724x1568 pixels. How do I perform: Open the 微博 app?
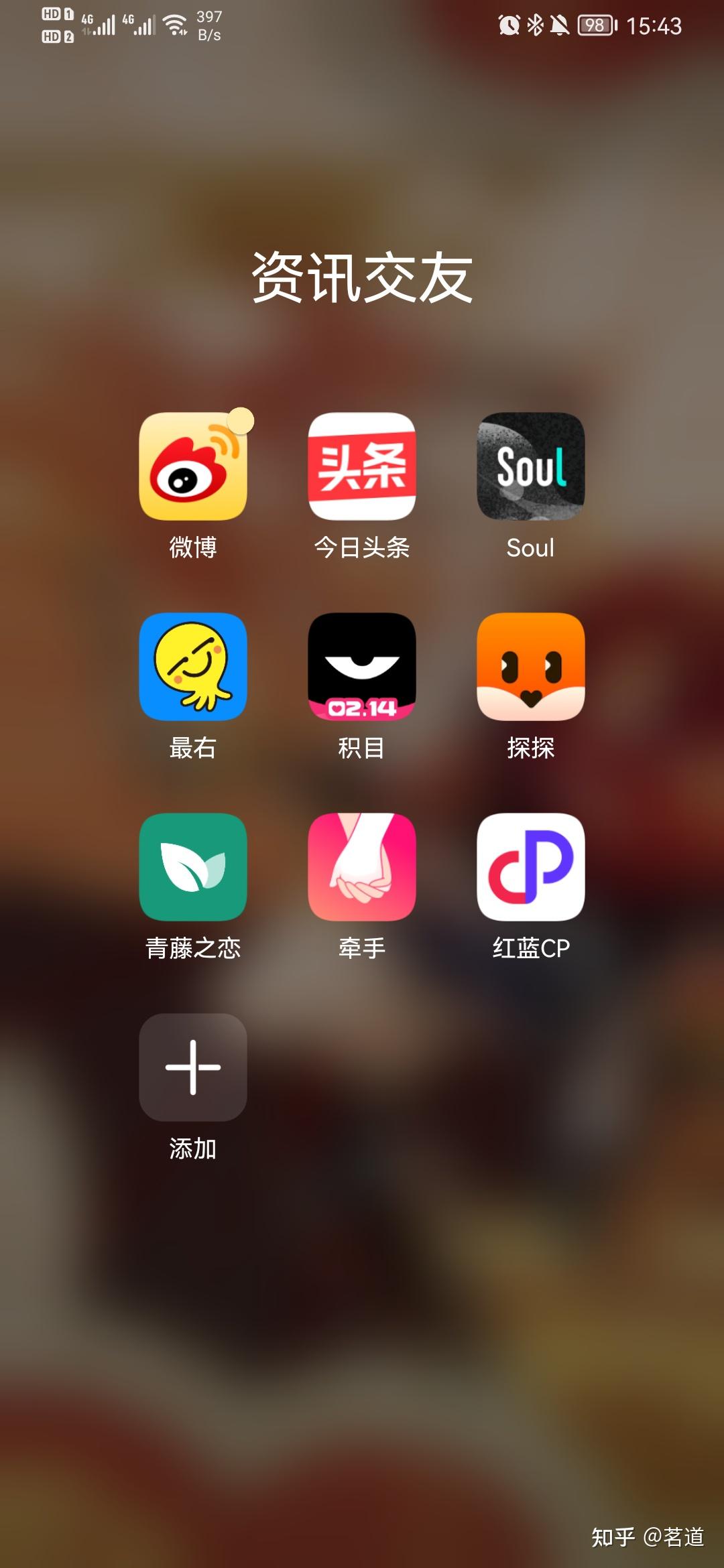pyautogui.click(x=193, y=466)
